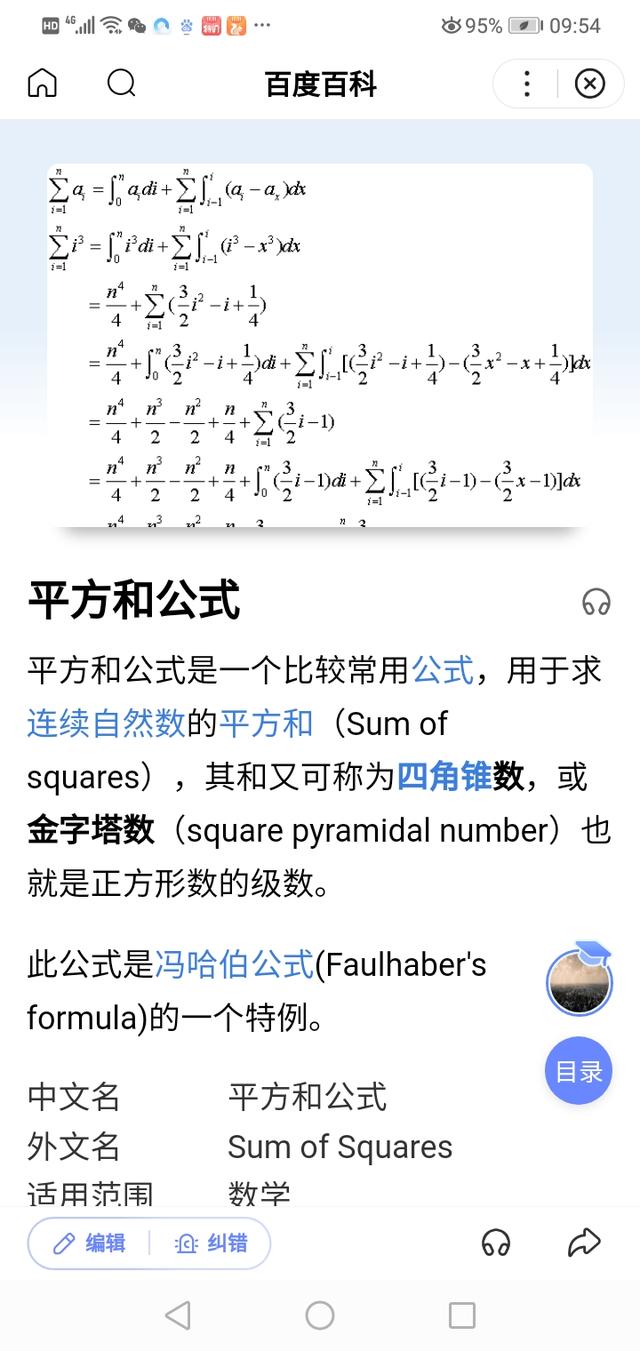Viewport: 640px width, 1351px height.
Task: Follow the 平方和 link
Action: coord(266,723)
